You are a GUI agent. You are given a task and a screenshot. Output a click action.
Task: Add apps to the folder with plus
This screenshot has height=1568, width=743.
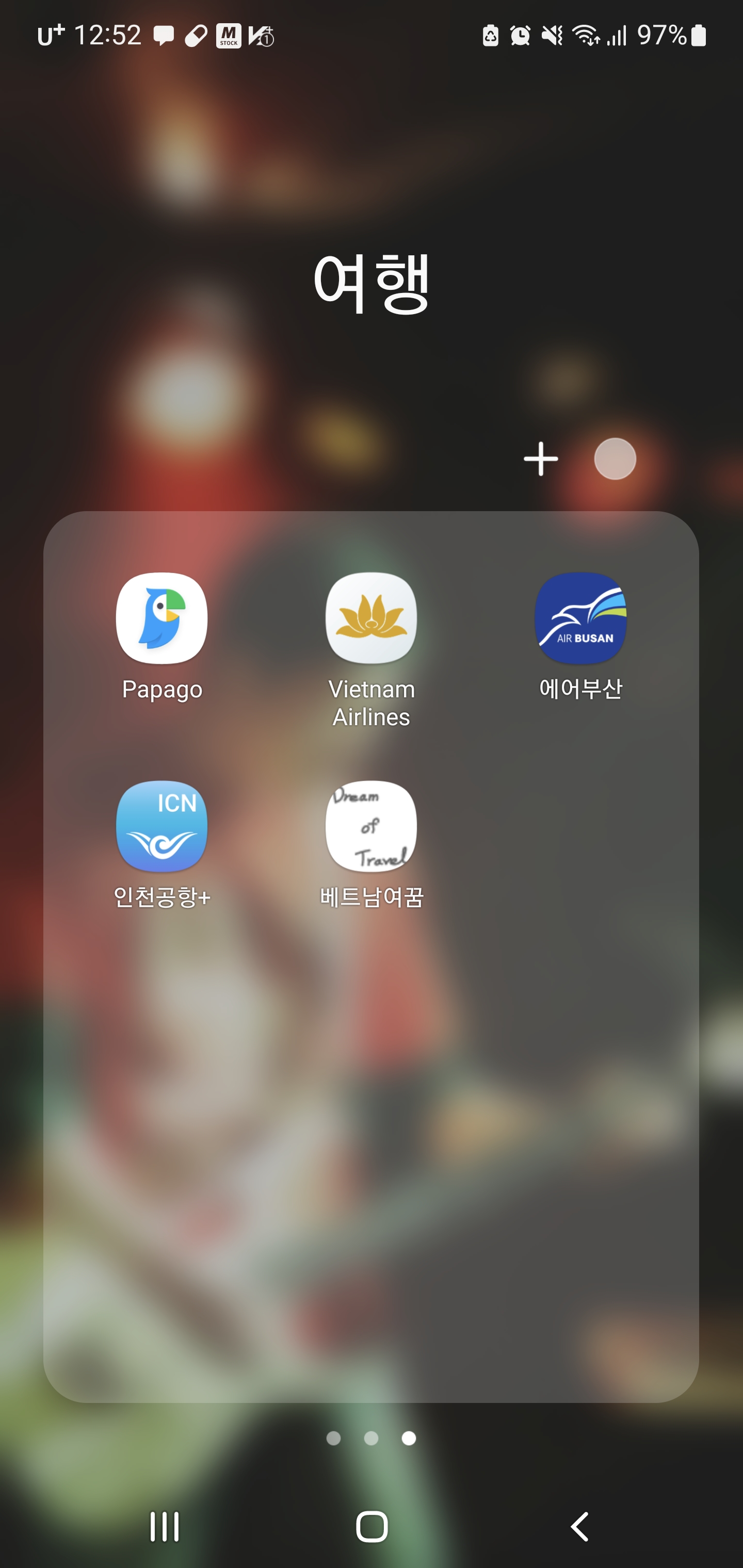click(541, 459)
